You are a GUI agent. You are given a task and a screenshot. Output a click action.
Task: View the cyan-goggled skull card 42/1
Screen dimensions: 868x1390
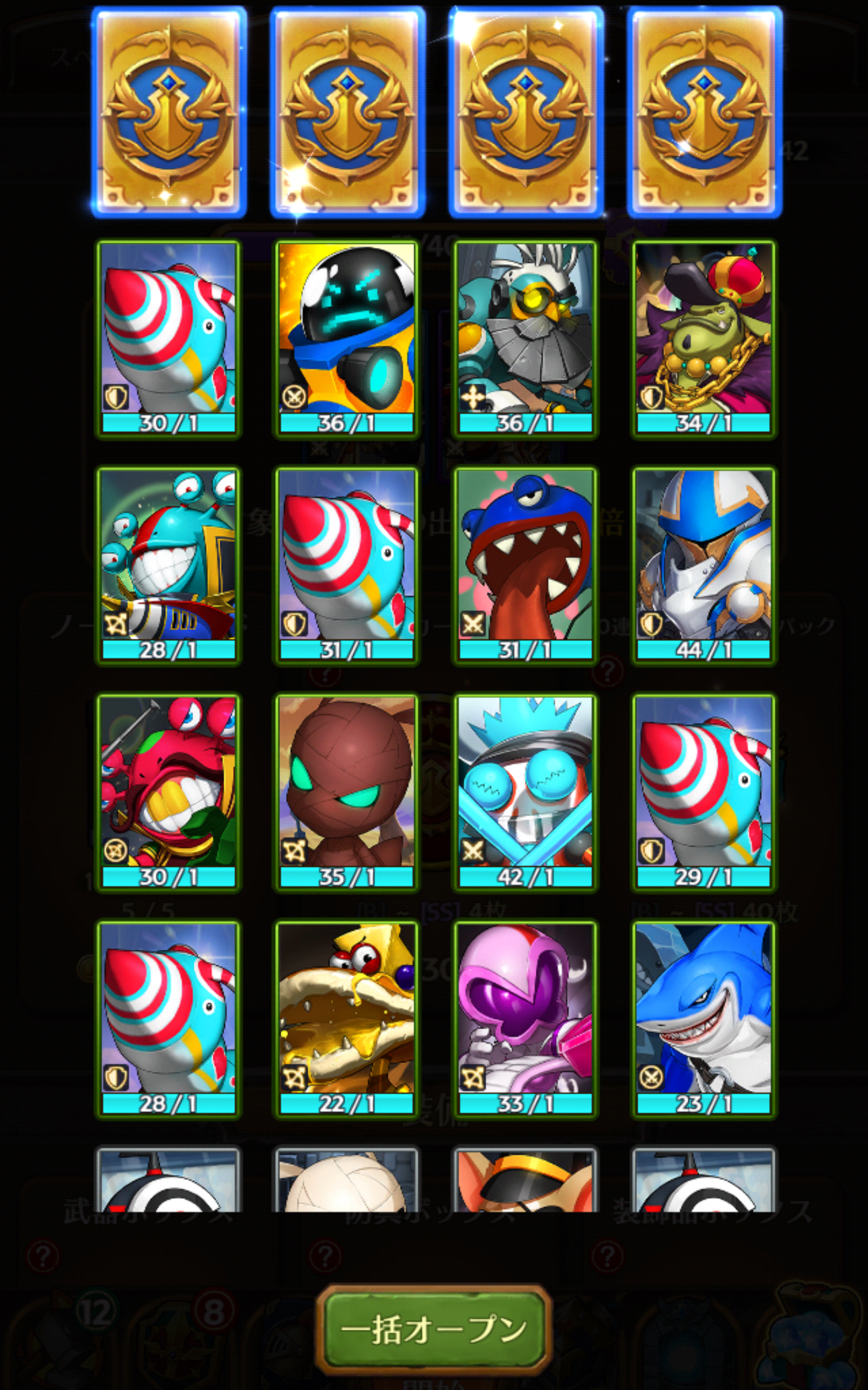(x=525, y=792)
